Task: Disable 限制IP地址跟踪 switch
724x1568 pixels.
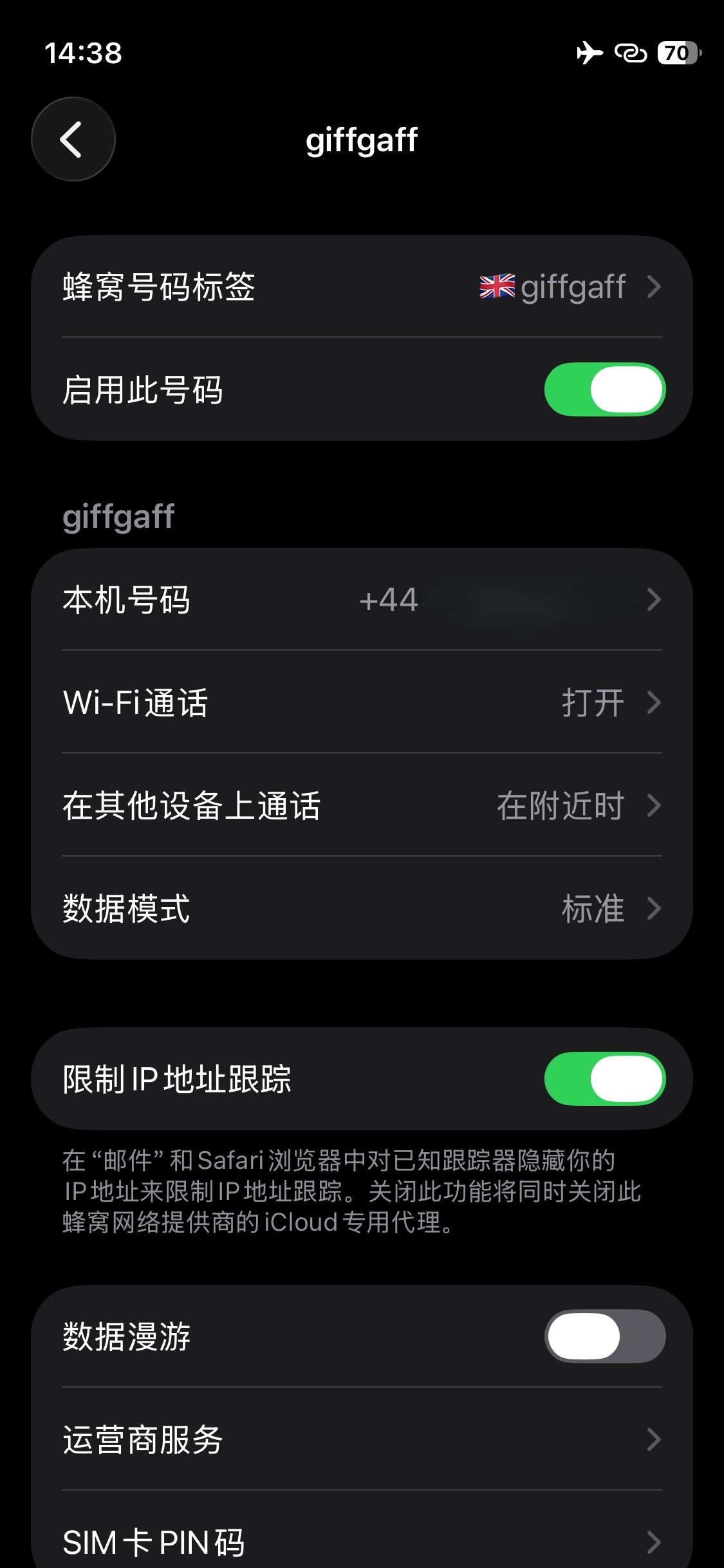Action: (x=604, y=1079)
